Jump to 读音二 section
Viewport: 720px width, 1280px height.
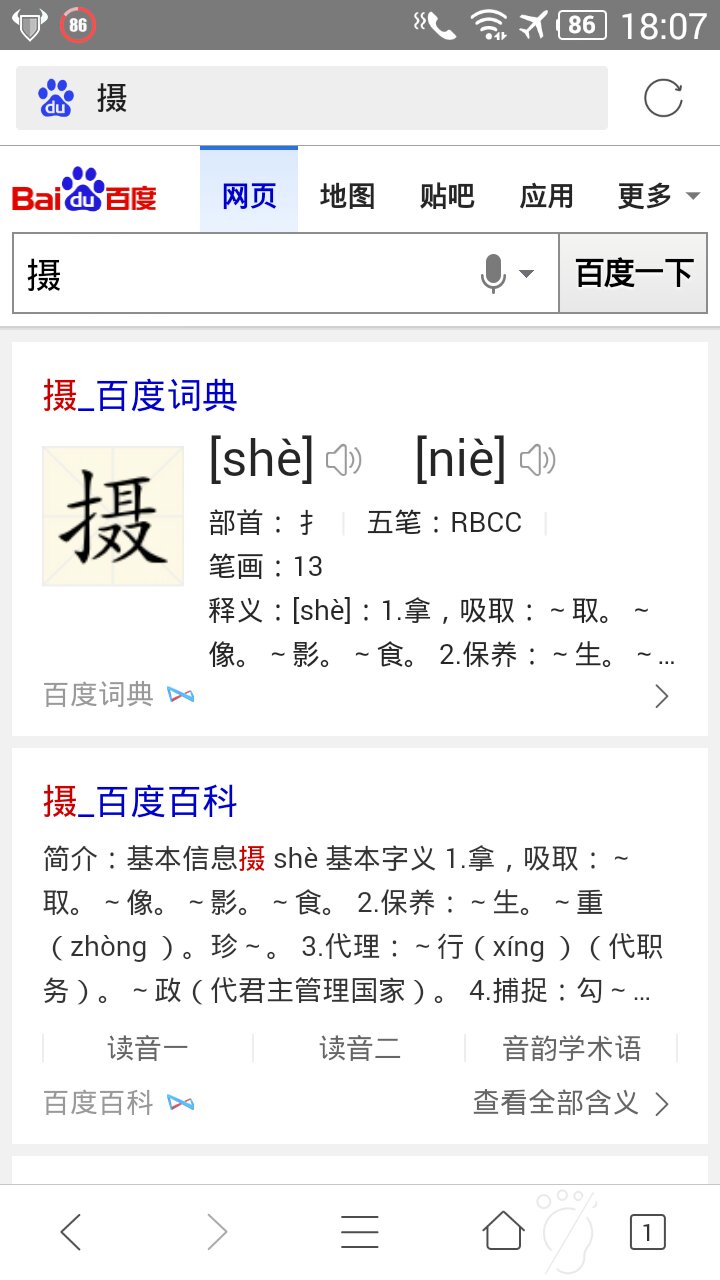(360, 1048)
